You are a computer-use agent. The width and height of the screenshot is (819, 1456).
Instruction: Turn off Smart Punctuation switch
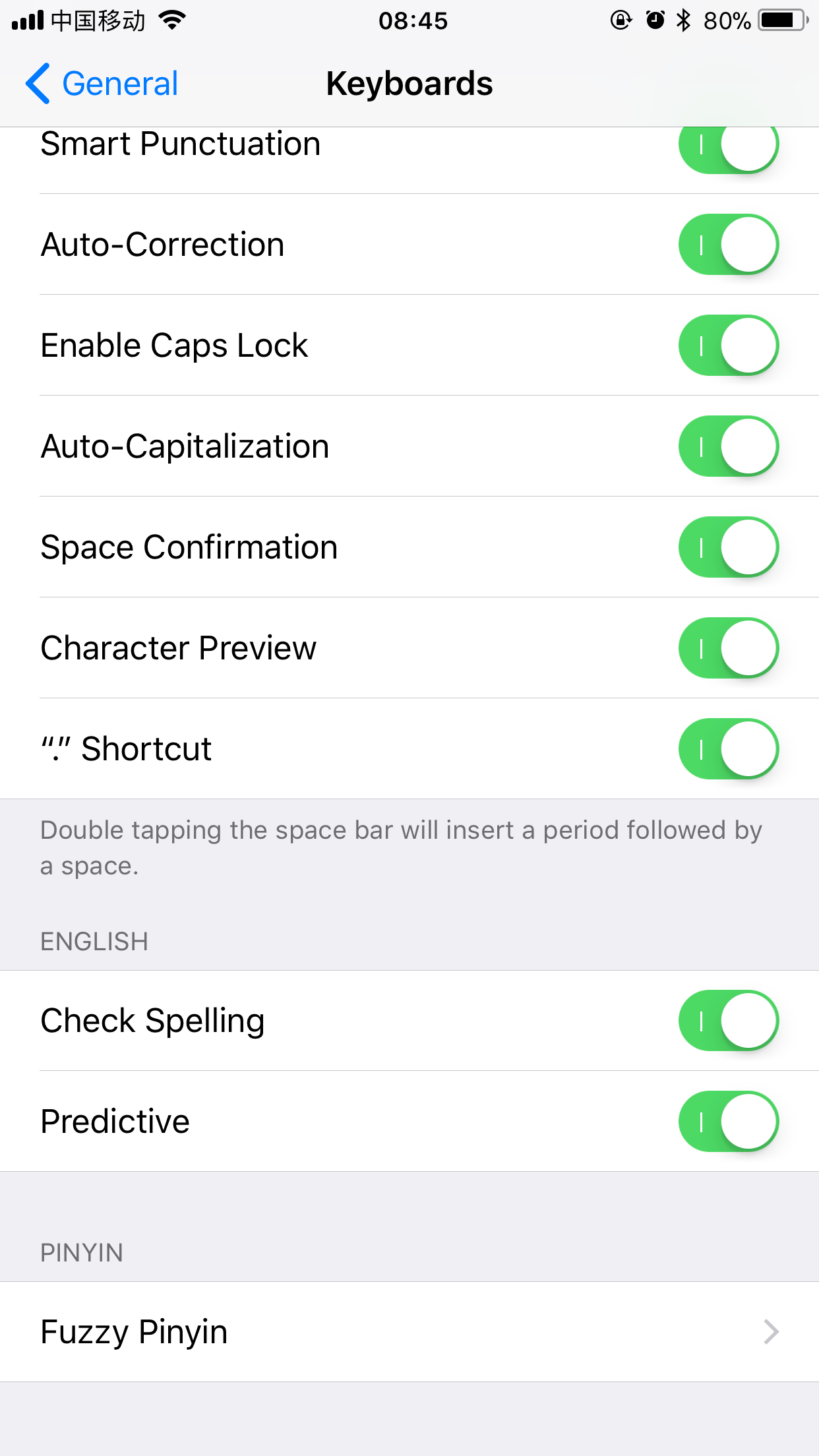pyautogui.click(x=728, y=146)
